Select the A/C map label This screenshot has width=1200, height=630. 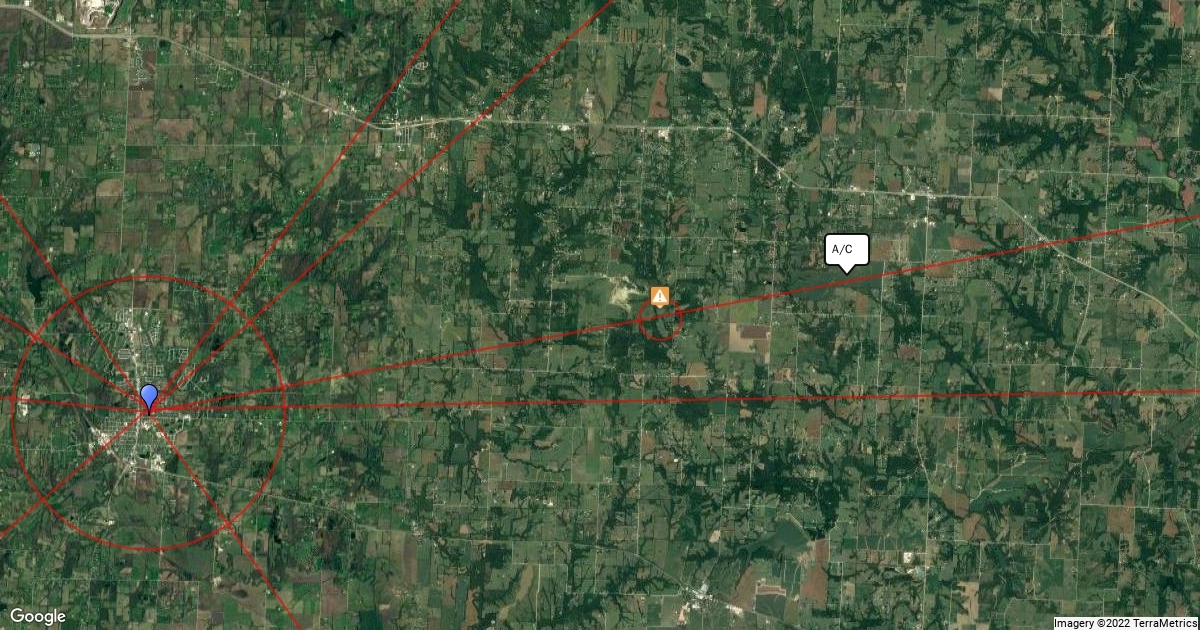846,249
